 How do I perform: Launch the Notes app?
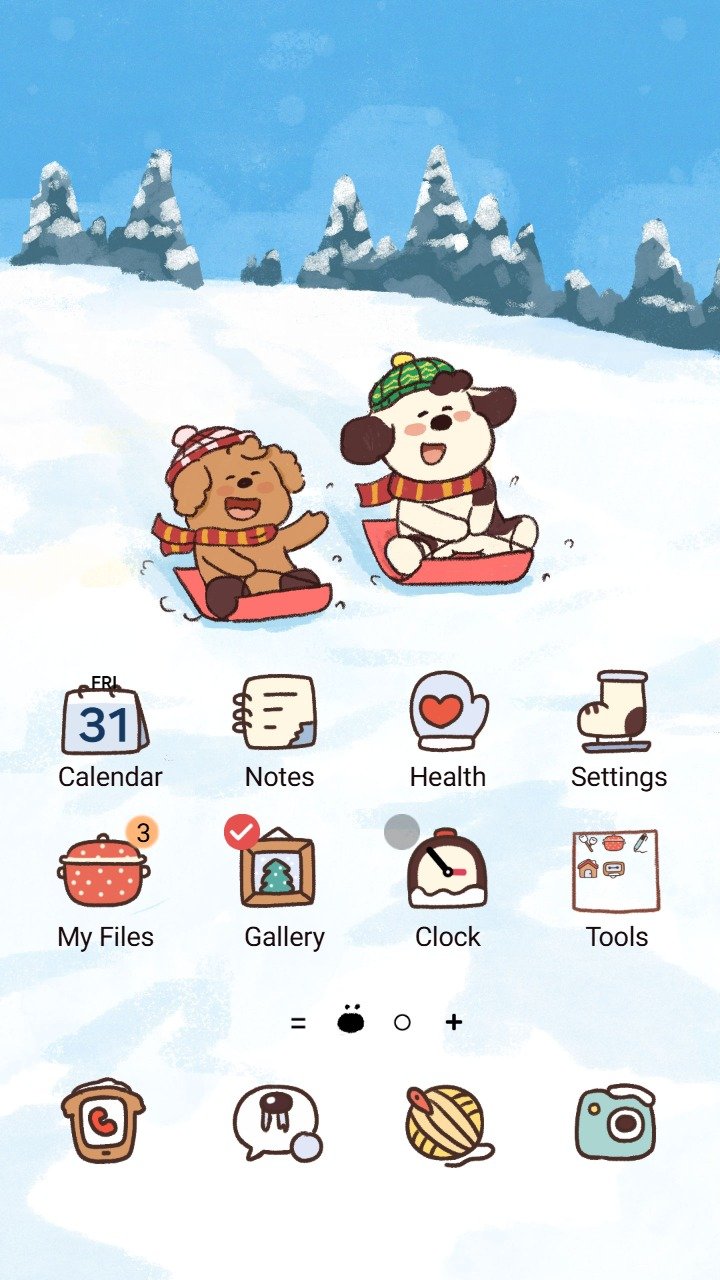(x=278, y=714)
